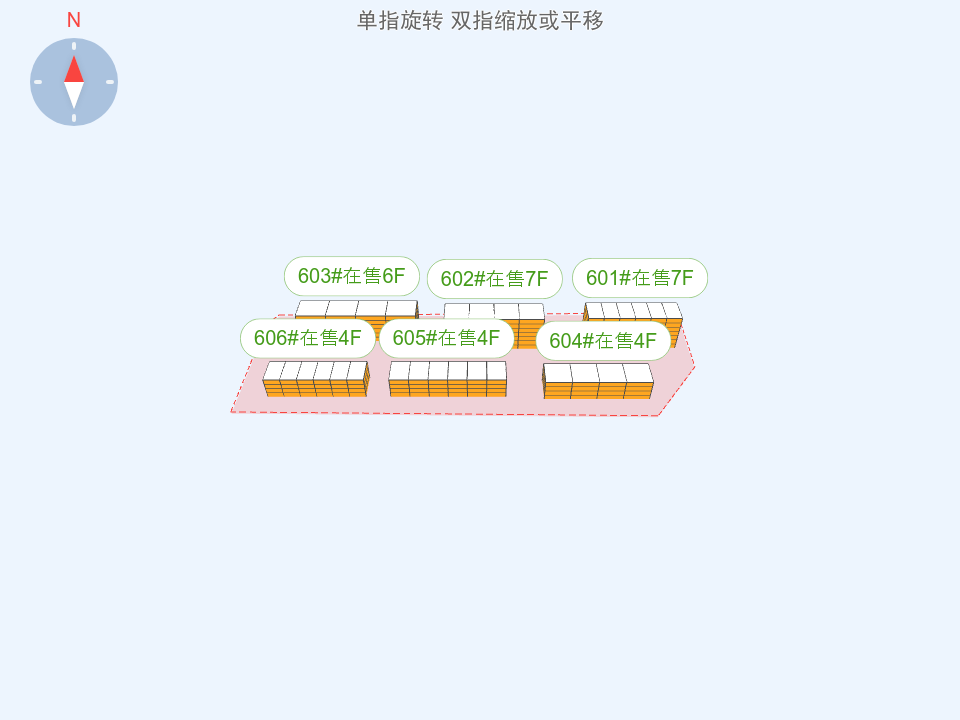Select building label 602#在售7F
Viewport: 960px width, 720px height.
495,279
